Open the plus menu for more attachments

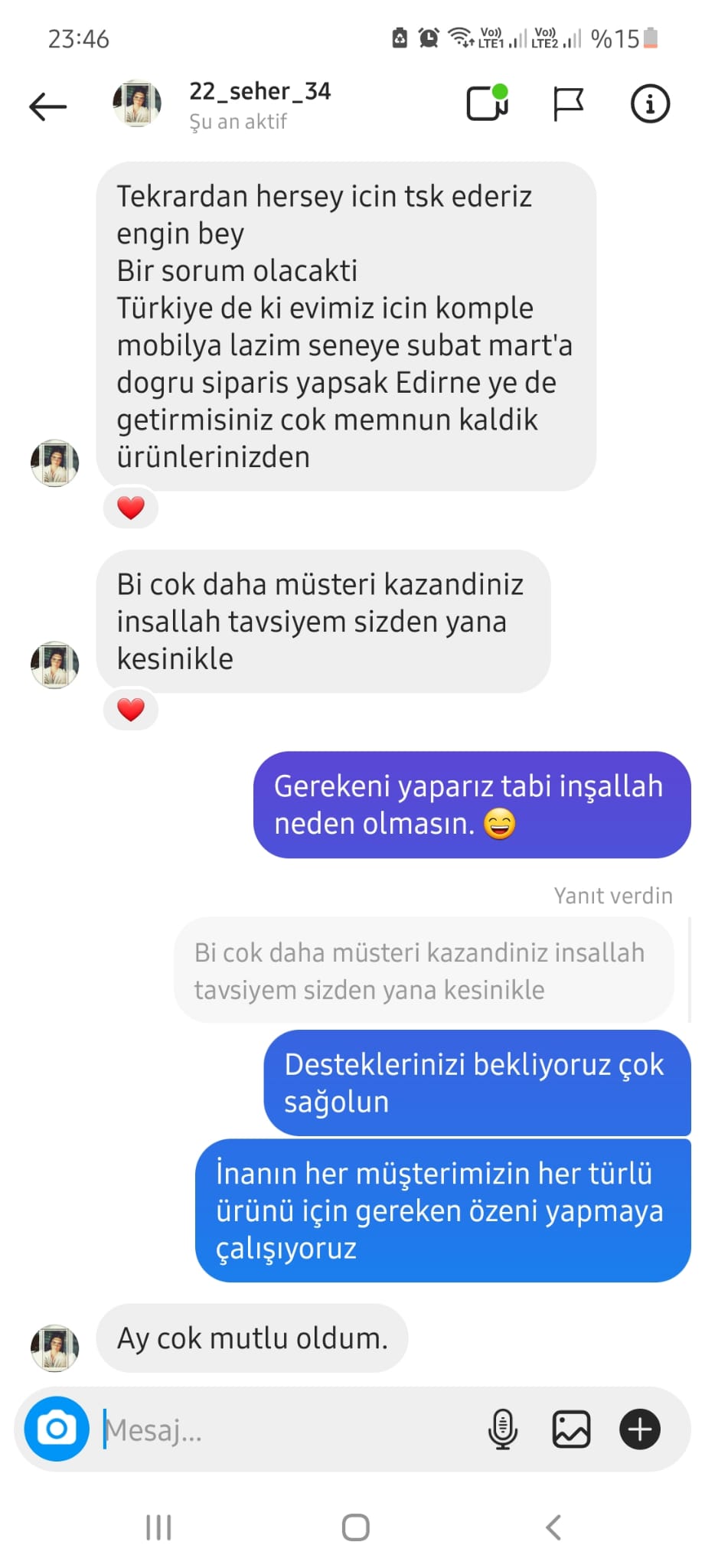coord(640,1429)
